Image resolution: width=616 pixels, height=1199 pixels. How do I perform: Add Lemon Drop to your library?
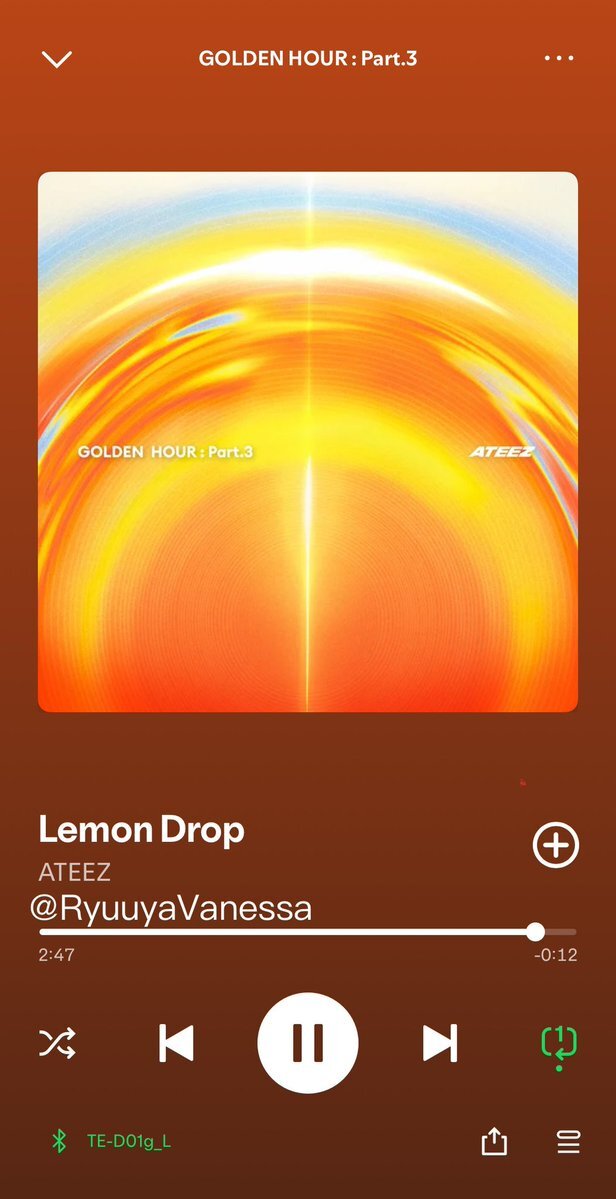pos(556,845)
